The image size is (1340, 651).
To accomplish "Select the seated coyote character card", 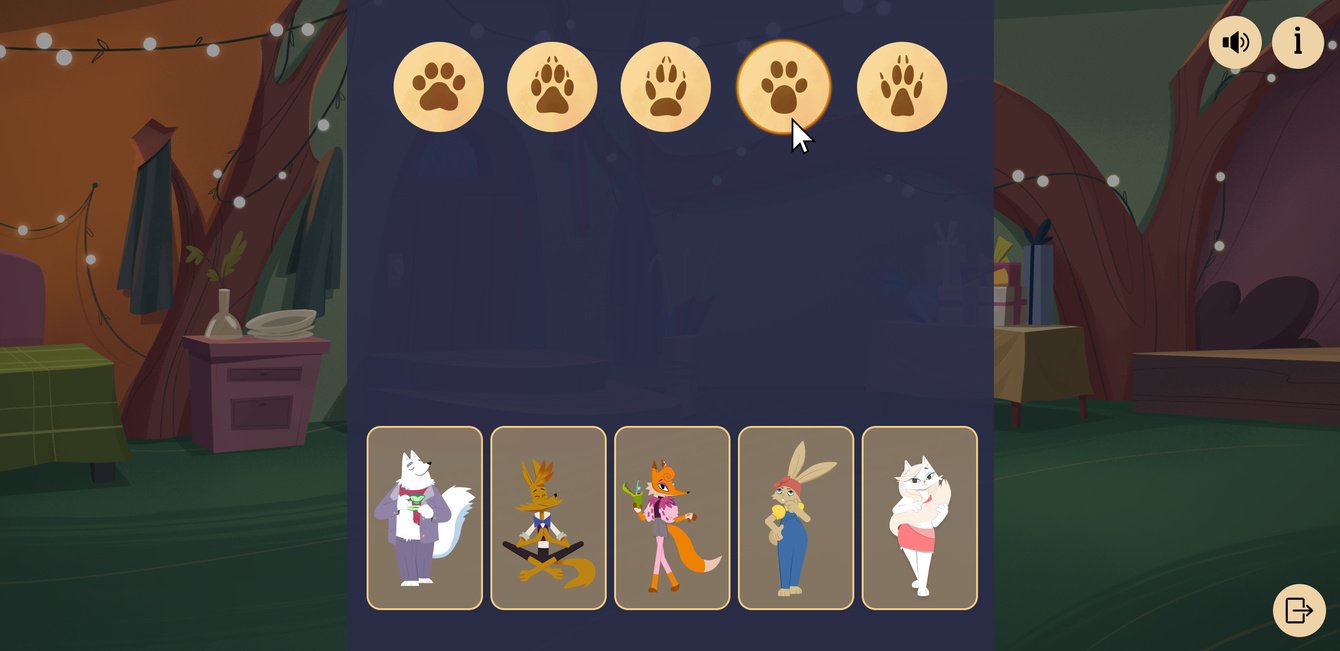I will [x=548, y=518].
